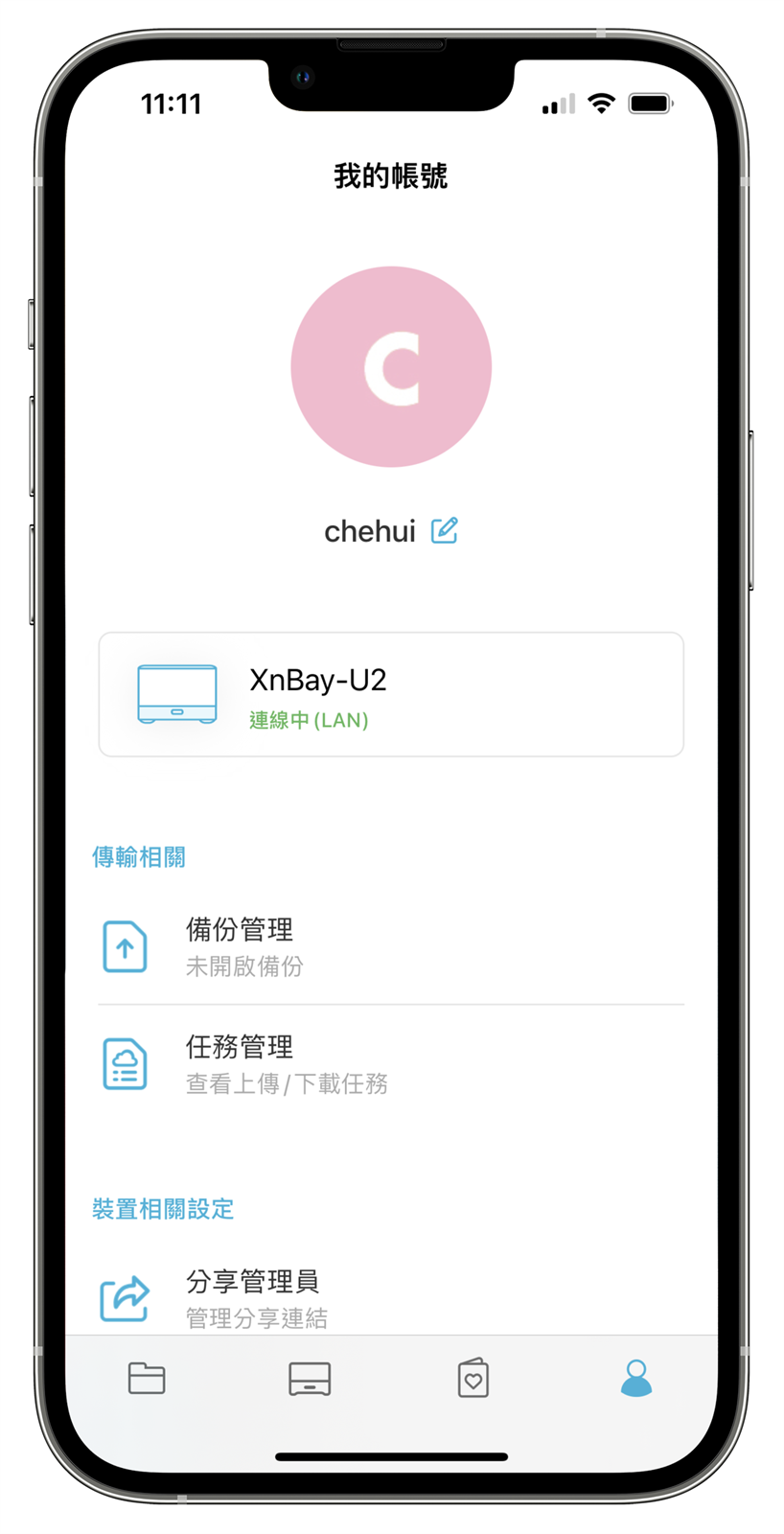This screenshot has width=784, height=1534.
Task: Switch to the favorites album tab
Action: click(x=473, y=1379)
